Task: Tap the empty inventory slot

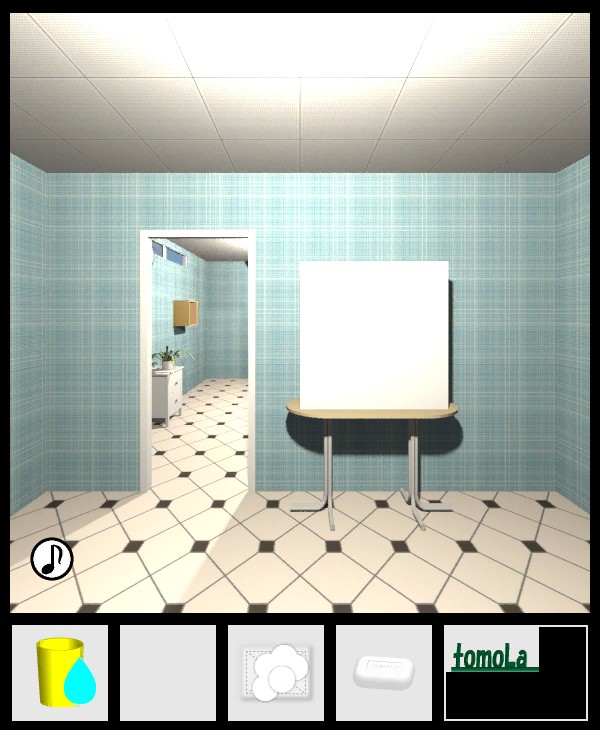Action: tap(168, 673)
